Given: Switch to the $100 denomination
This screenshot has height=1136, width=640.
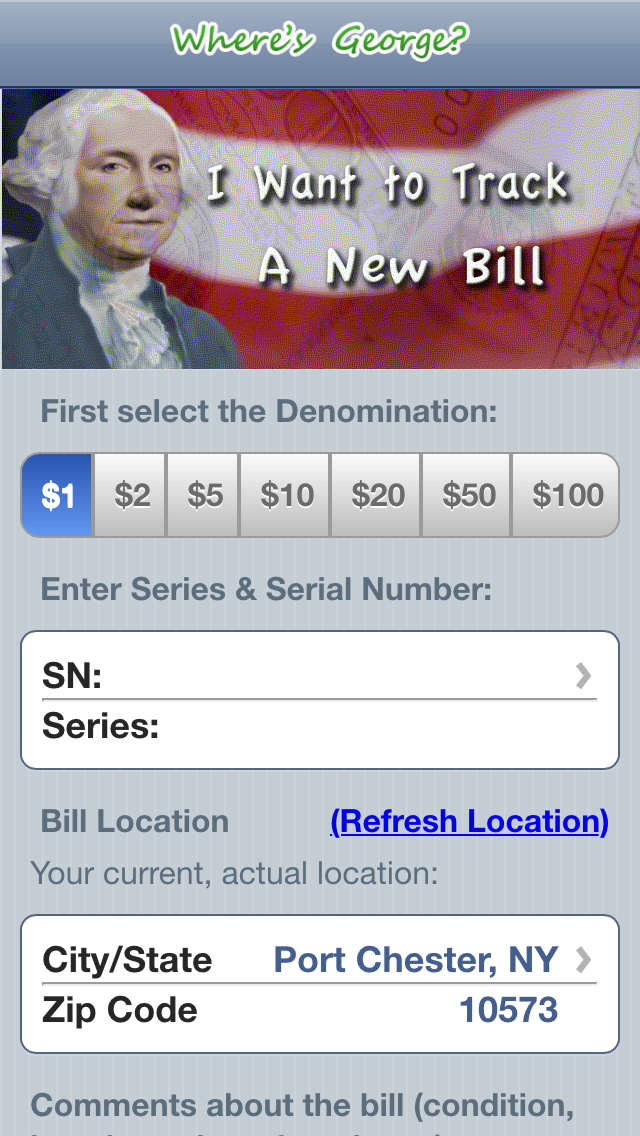Looking at the screenshot, I should click(x=567, y=495).
